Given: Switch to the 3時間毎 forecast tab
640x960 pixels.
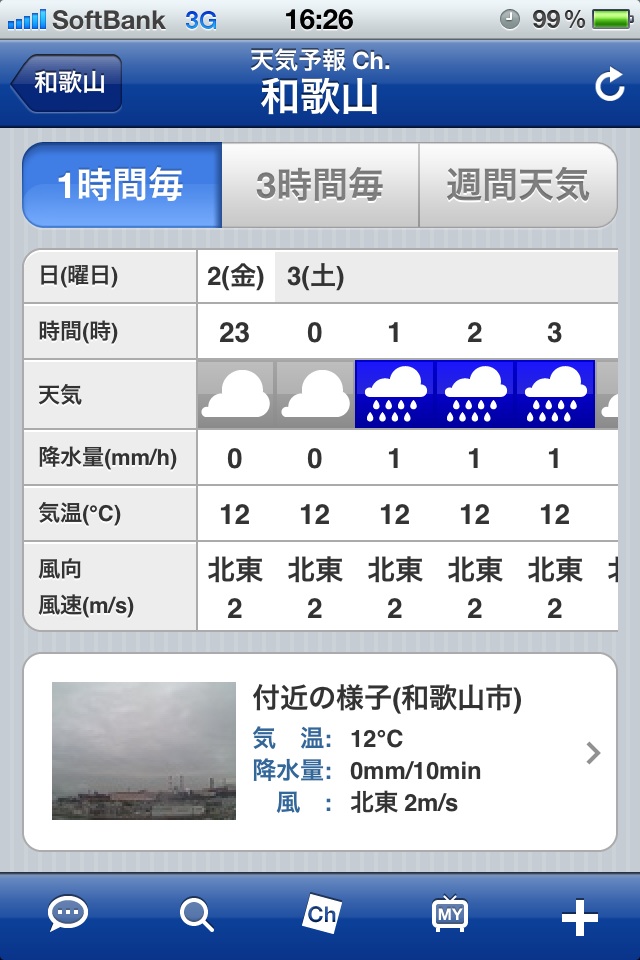Looking at the screenshot, I should pyautogui.click(x=319, y=186).
